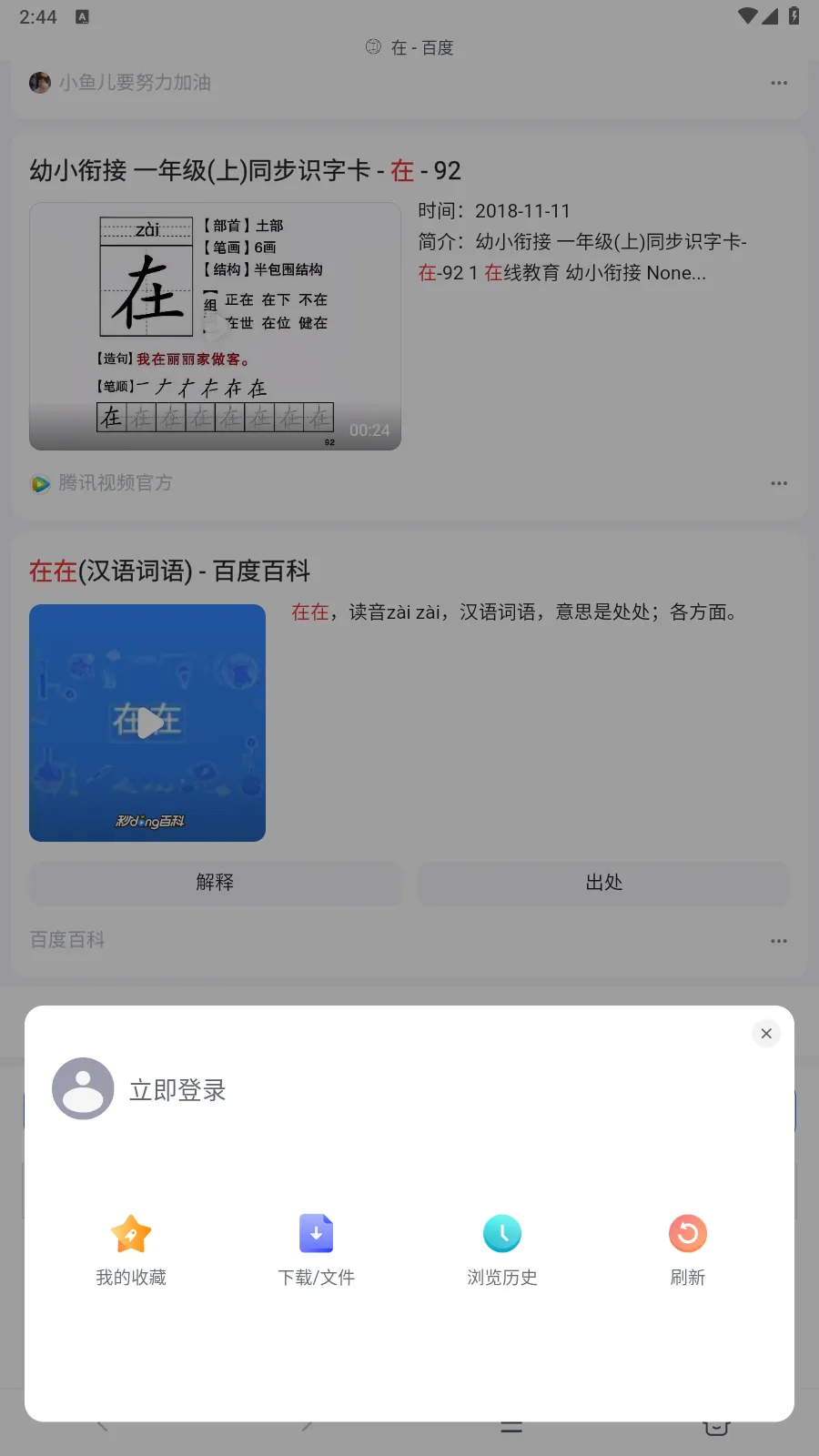Open 在在(汉语词语) - 百度百科 link
Screen dimensions: 819x1456
pos(168,571)
